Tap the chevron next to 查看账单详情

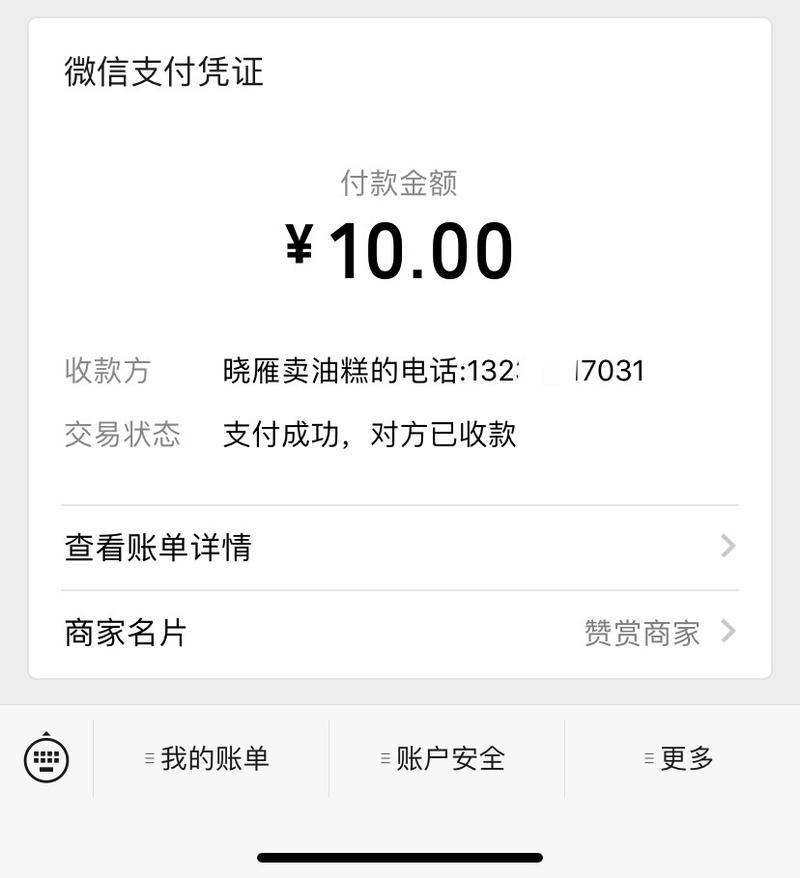click(730, 547)
